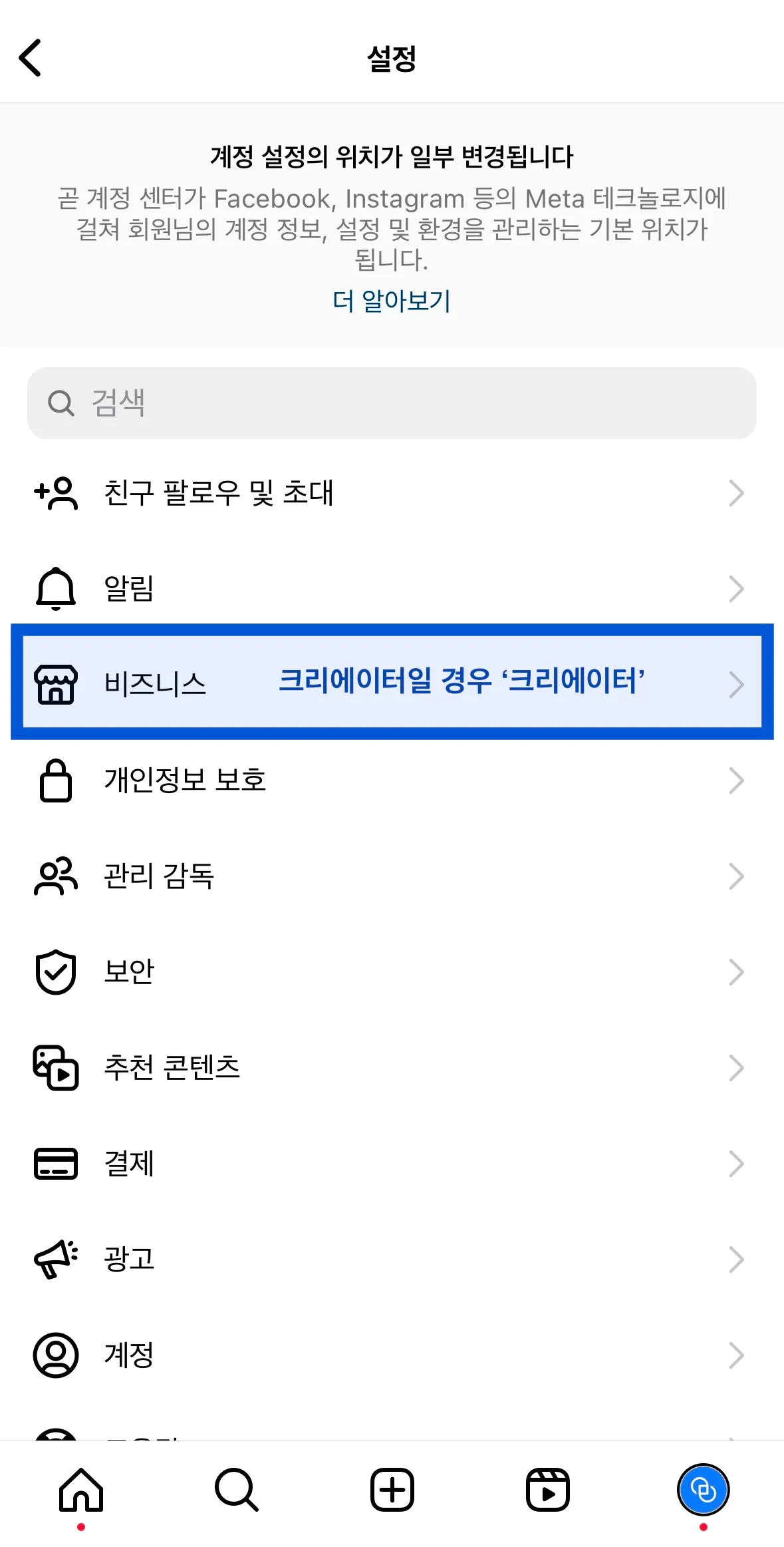The height and width of the screenshot is (1547, 784).
Task: Switch to the profile tab
Action: [x=703, y=1490]
